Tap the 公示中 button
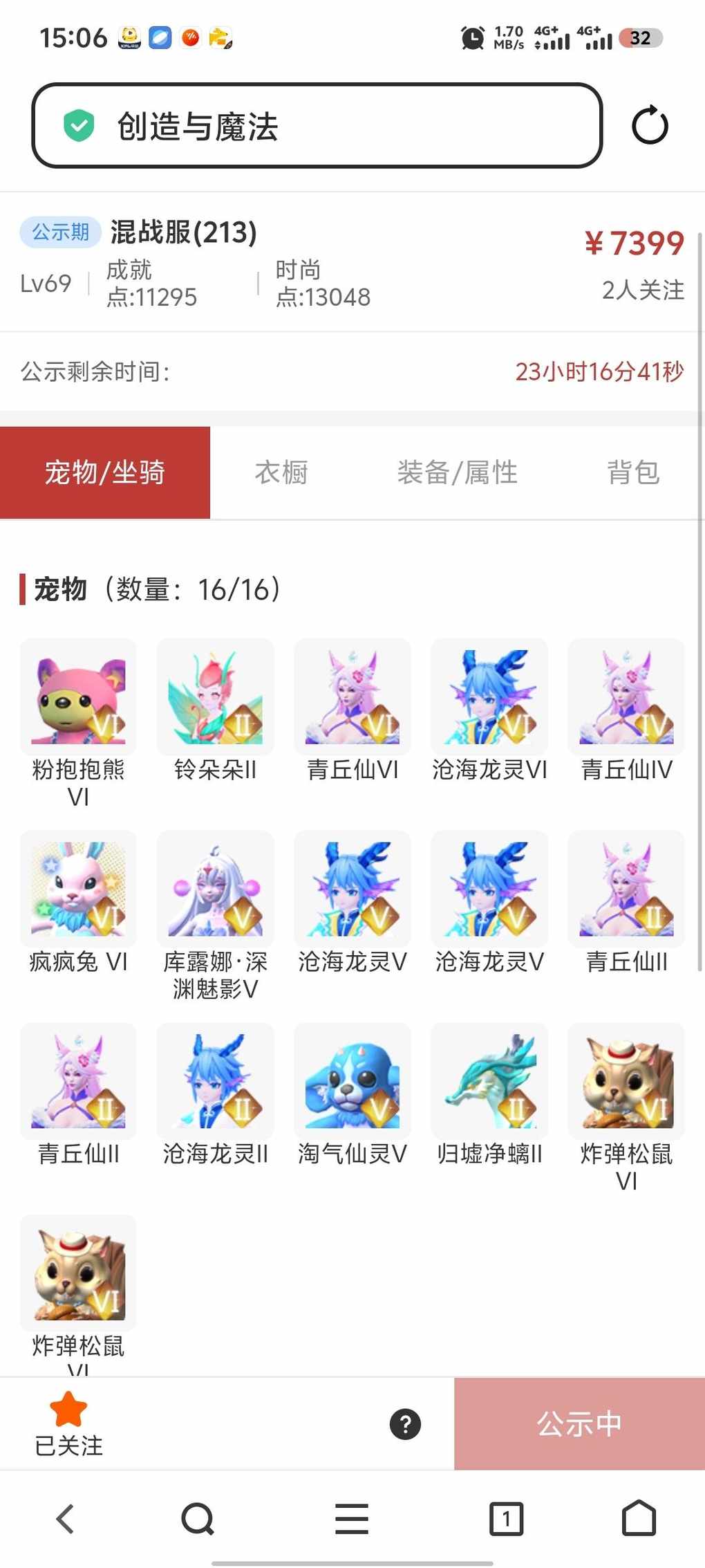705x1568 pixels. 579,1424
